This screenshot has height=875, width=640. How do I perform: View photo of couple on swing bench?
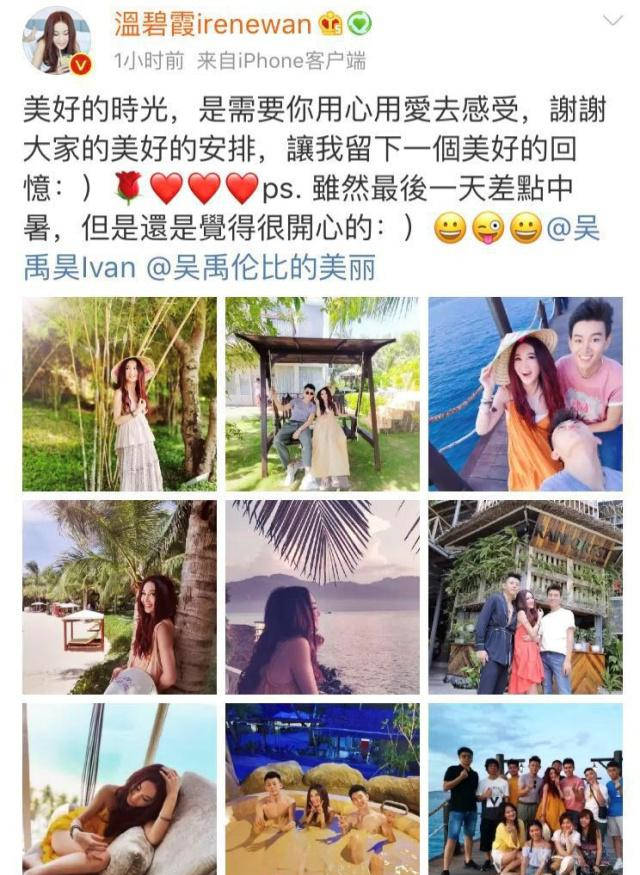[322, 394]
